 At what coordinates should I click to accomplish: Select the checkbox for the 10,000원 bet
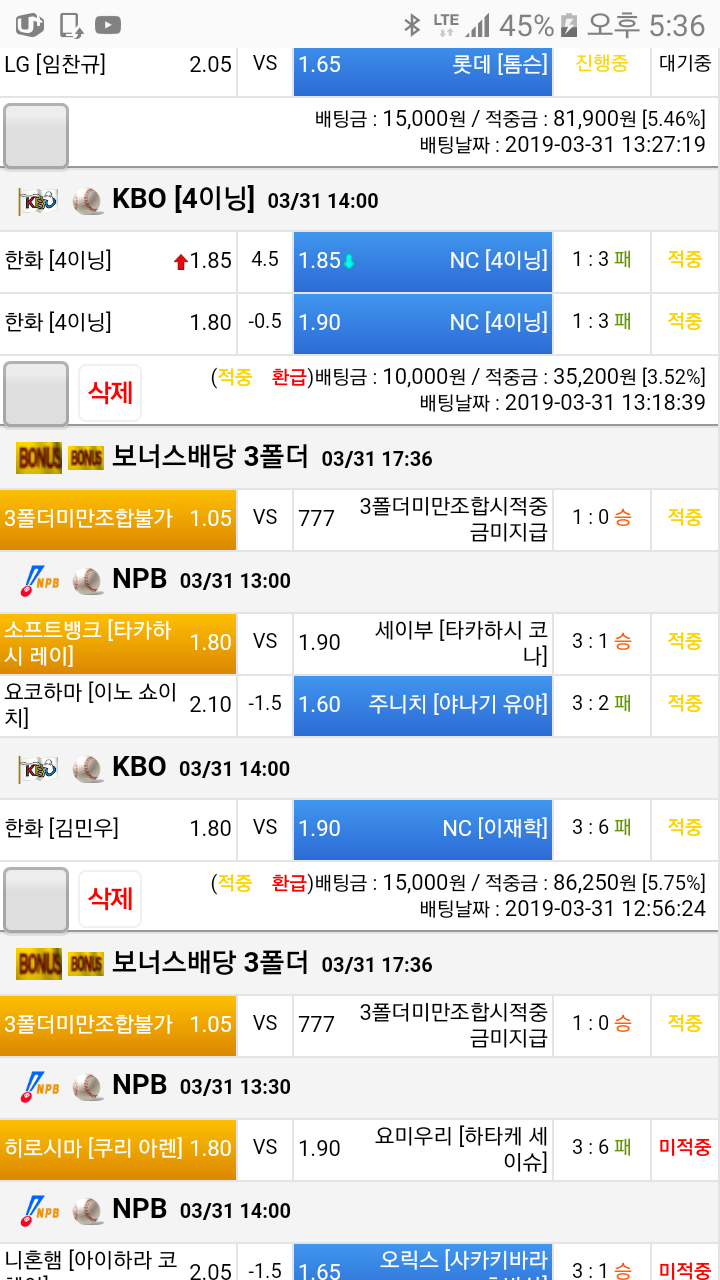pos(36,393)
